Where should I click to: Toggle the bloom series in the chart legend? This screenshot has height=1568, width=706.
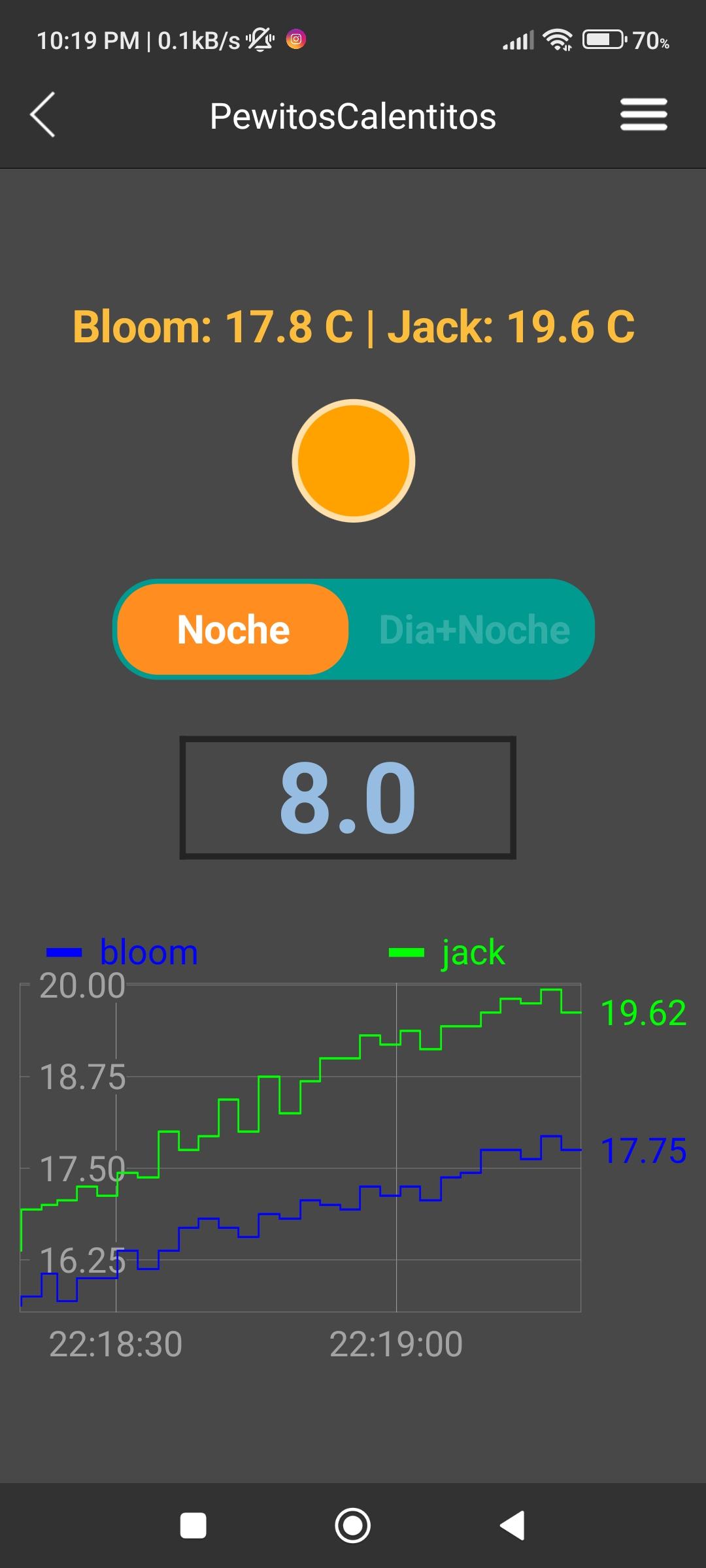click(123, 953)
